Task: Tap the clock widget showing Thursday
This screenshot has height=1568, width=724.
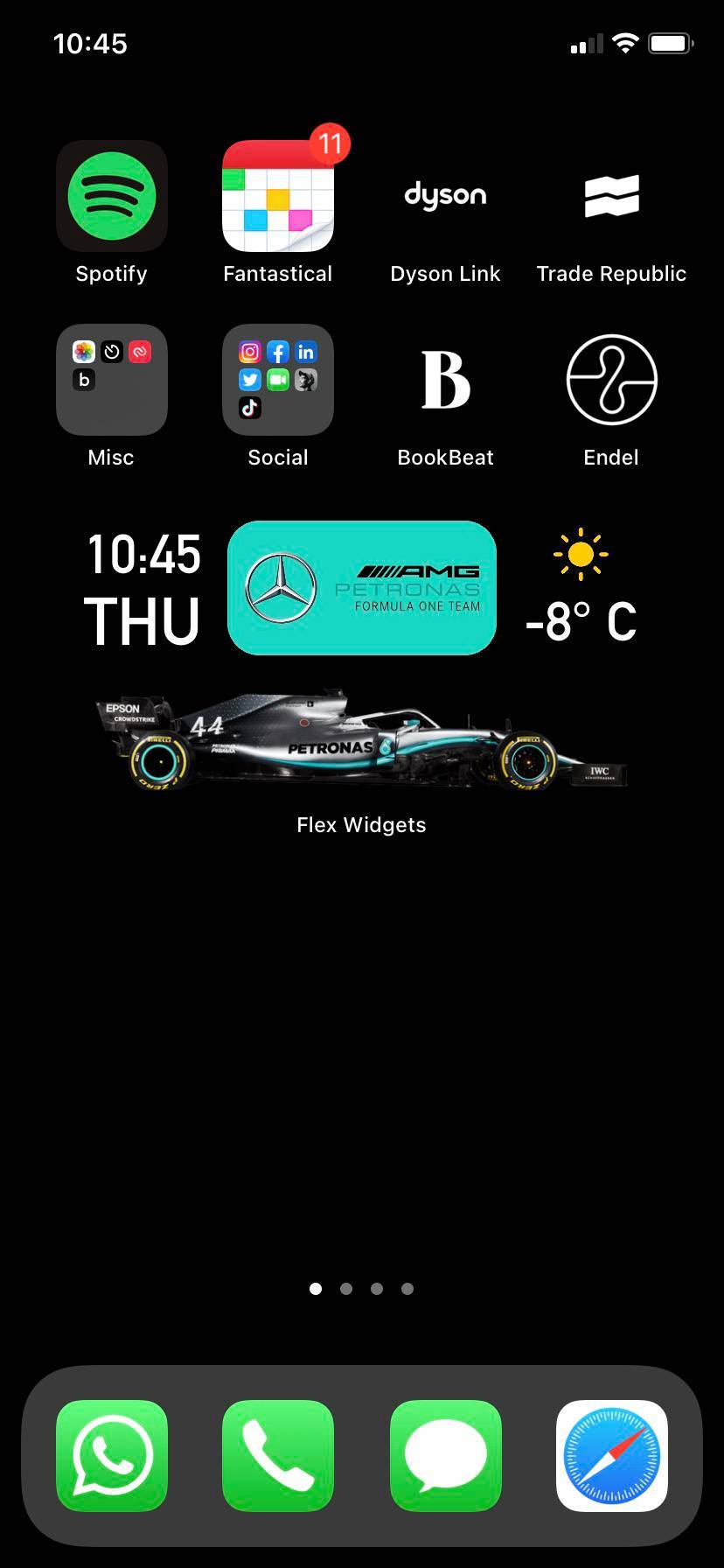Action: pyautogui.click(x=143, y=586)
